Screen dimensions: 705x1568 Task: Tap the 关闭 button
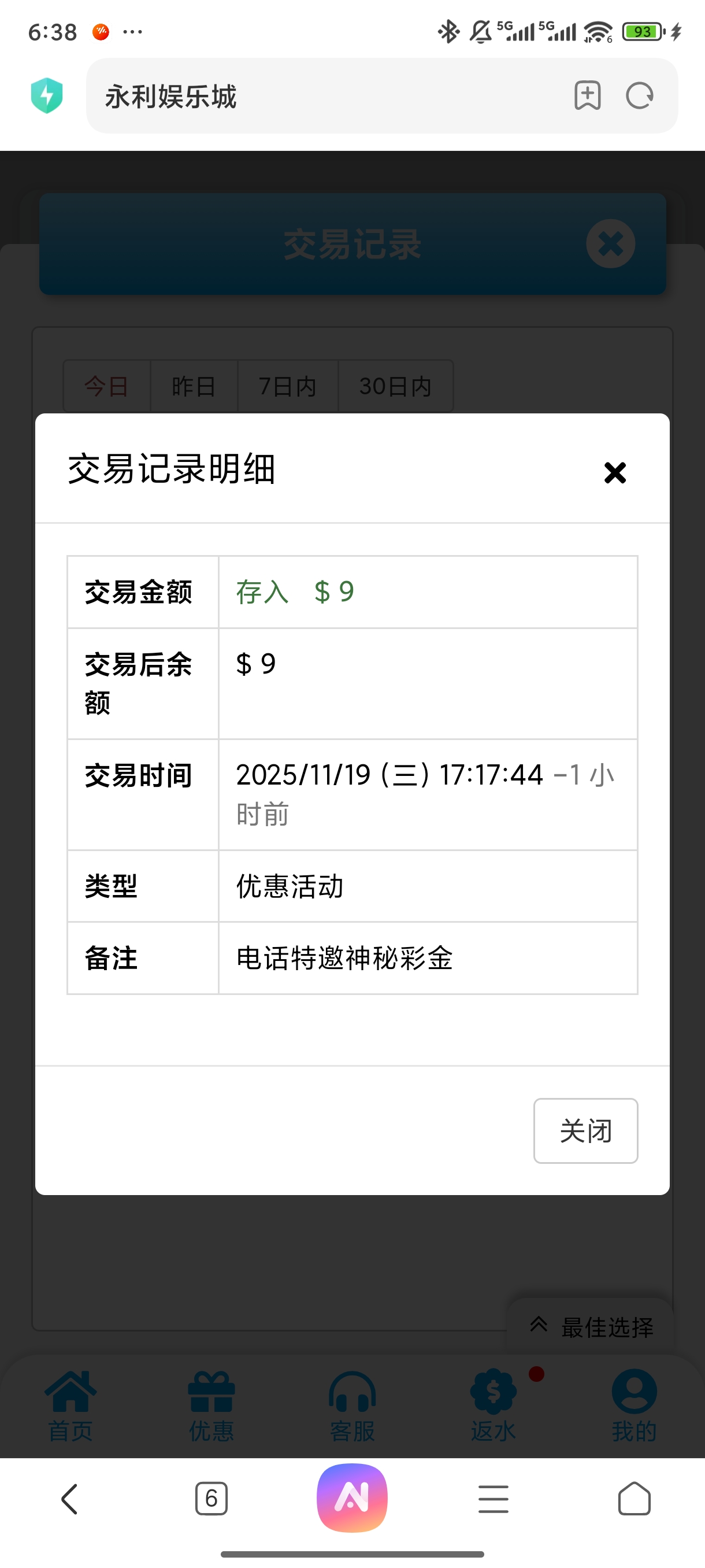click(585, 1130)
